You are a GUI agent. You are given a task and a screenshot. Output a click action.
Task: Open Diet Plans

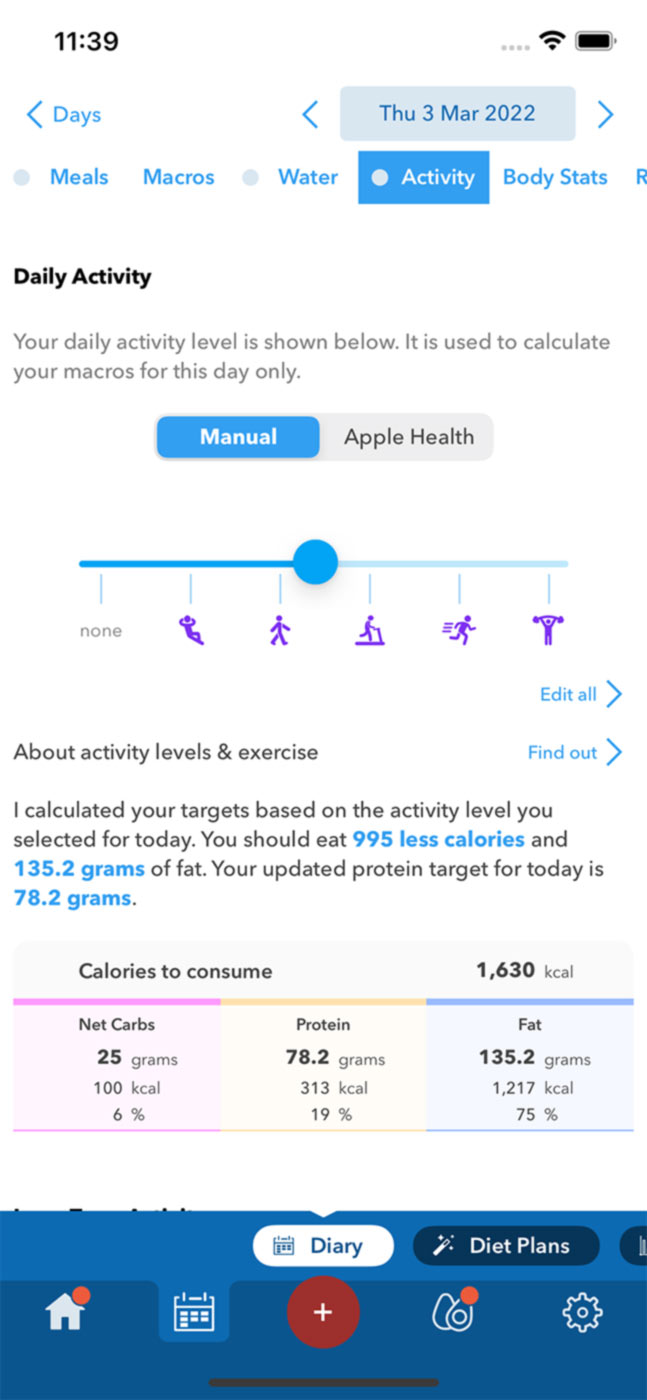[x=506, y=1246]
